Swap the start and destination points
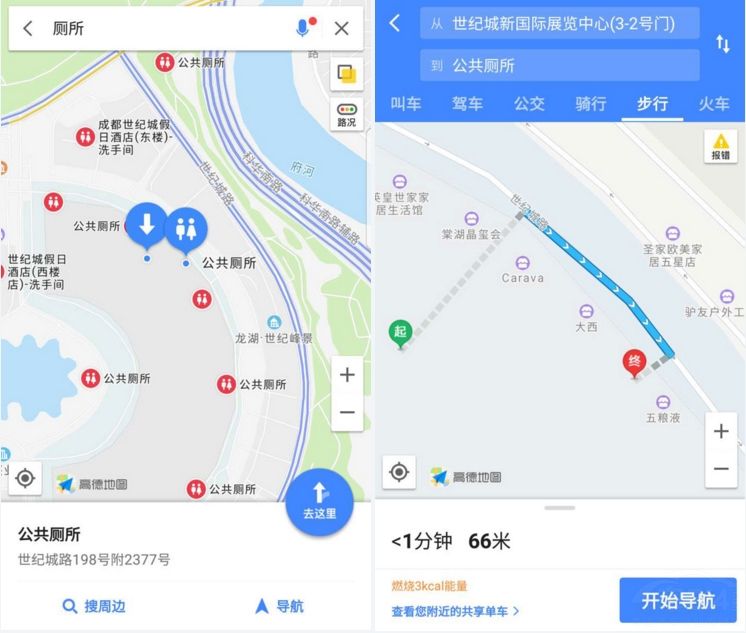746x633 pixels. coord(722,44)
